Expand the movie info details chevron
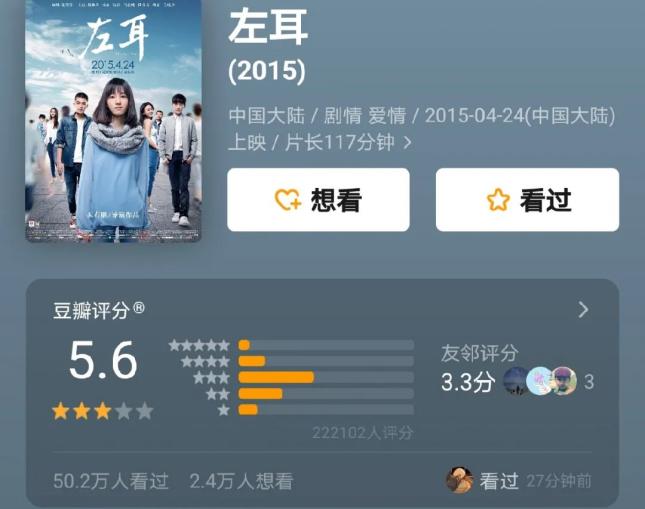The image size is (645, 509). [x=407, y=143]
